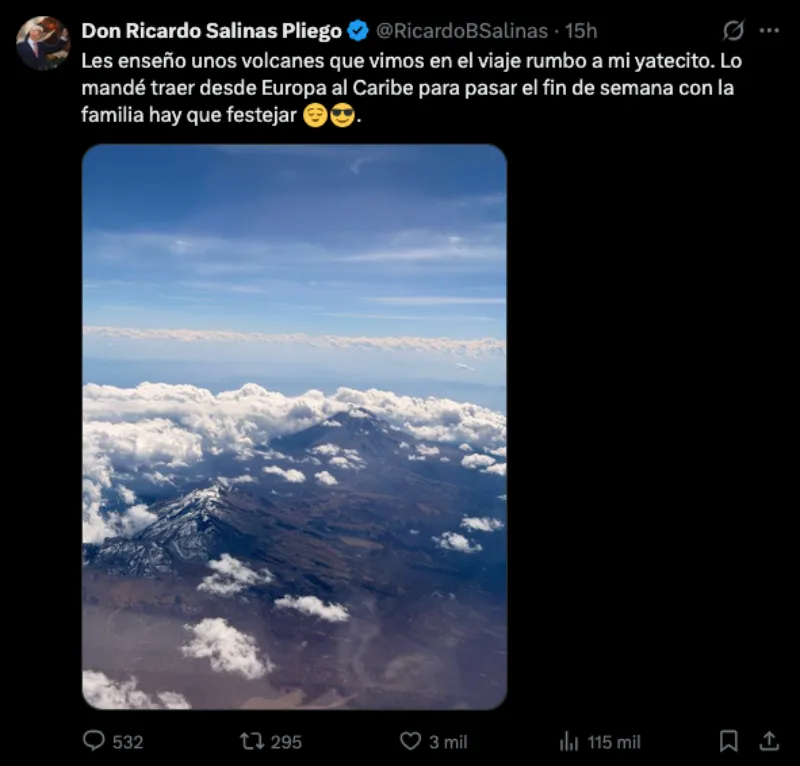The width and height of the screenshot is (800, 766).
Task: Open the @RicardoBSalinas handle
Action: pyautogui.click(x=462, y=31)
